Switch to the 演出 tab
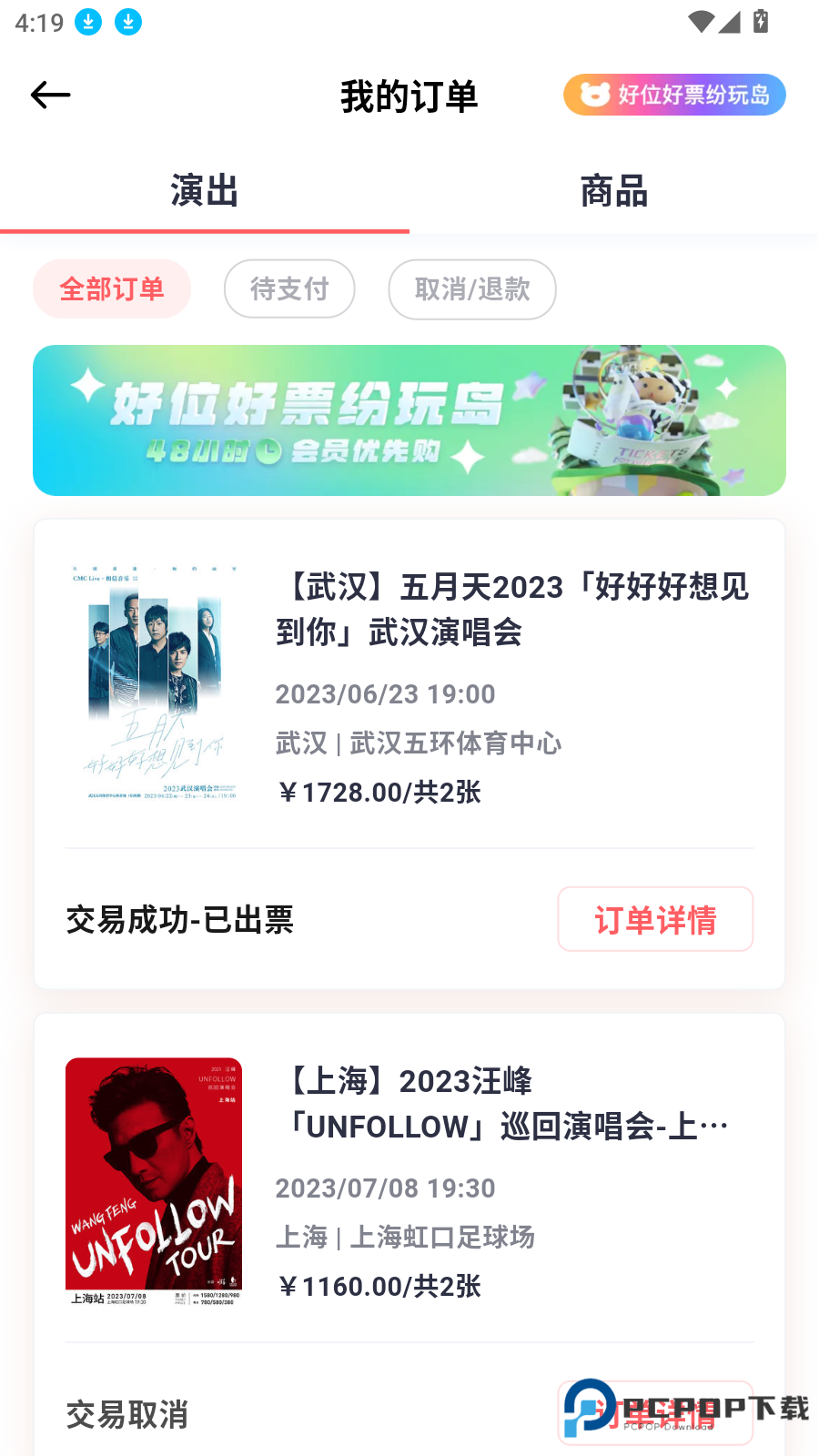The height and width of the screenshot is (1456, 819). point(203,192)
